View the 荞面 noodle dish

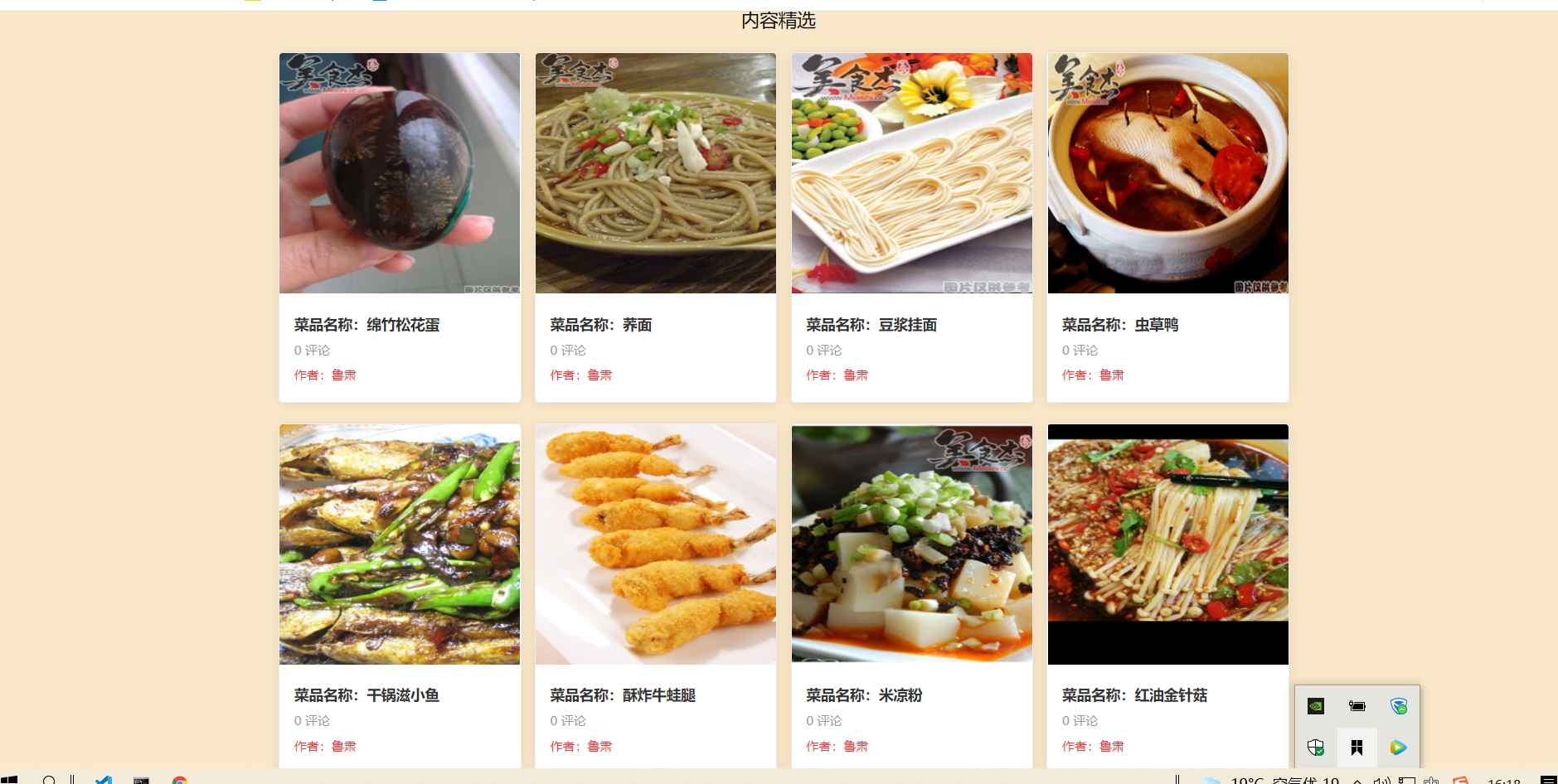point(655,174)
